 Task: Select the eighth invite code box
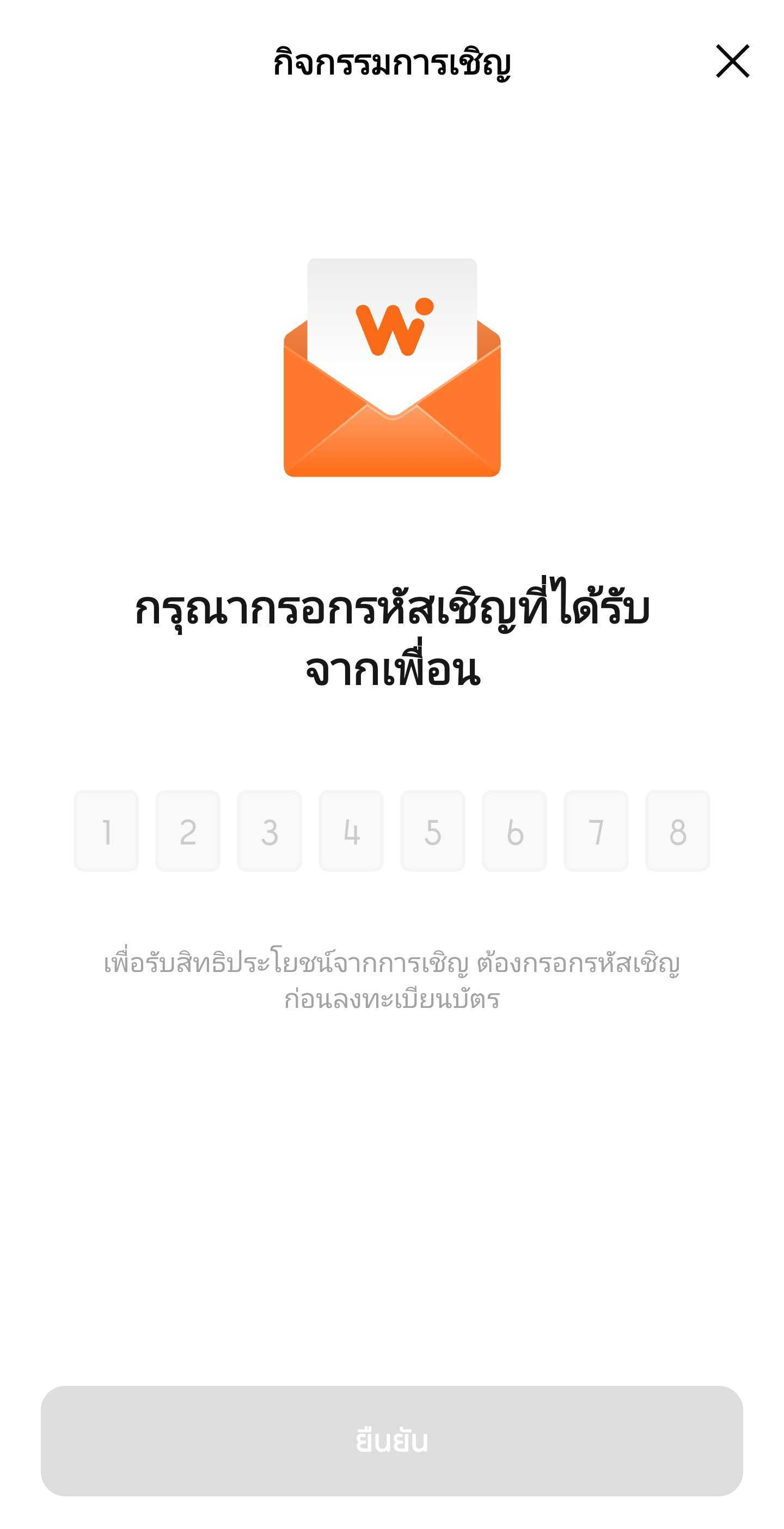pyautogui.click(x=678, y=830)
